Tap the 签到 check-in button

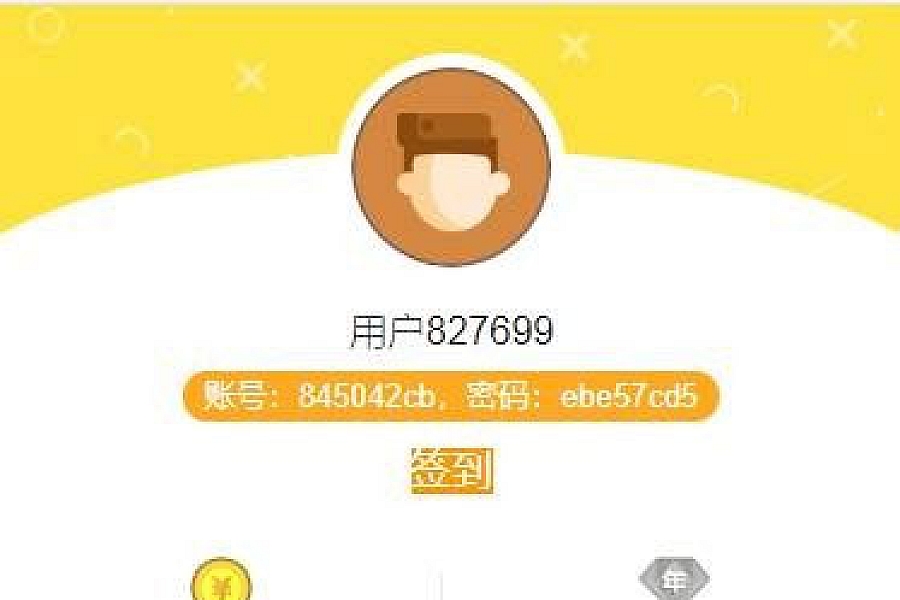pos(451,470)
